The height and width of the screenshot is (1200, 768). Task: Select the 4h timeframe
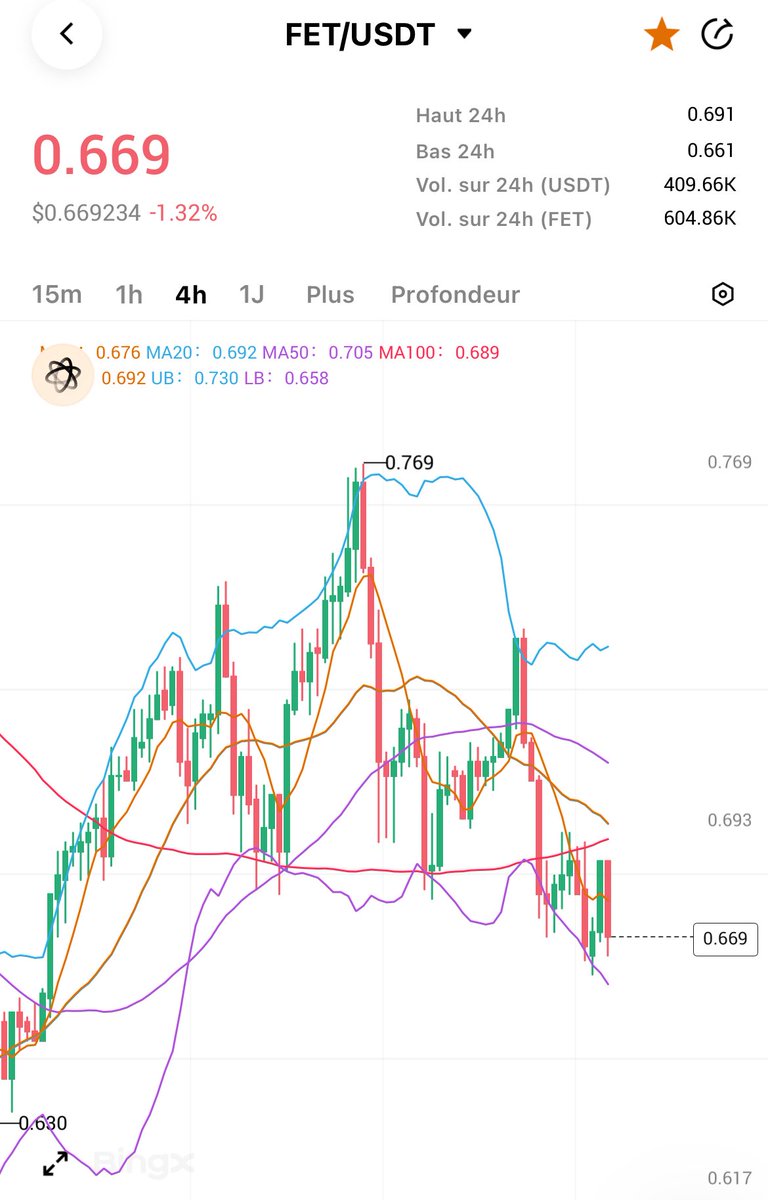click(191, 294)
